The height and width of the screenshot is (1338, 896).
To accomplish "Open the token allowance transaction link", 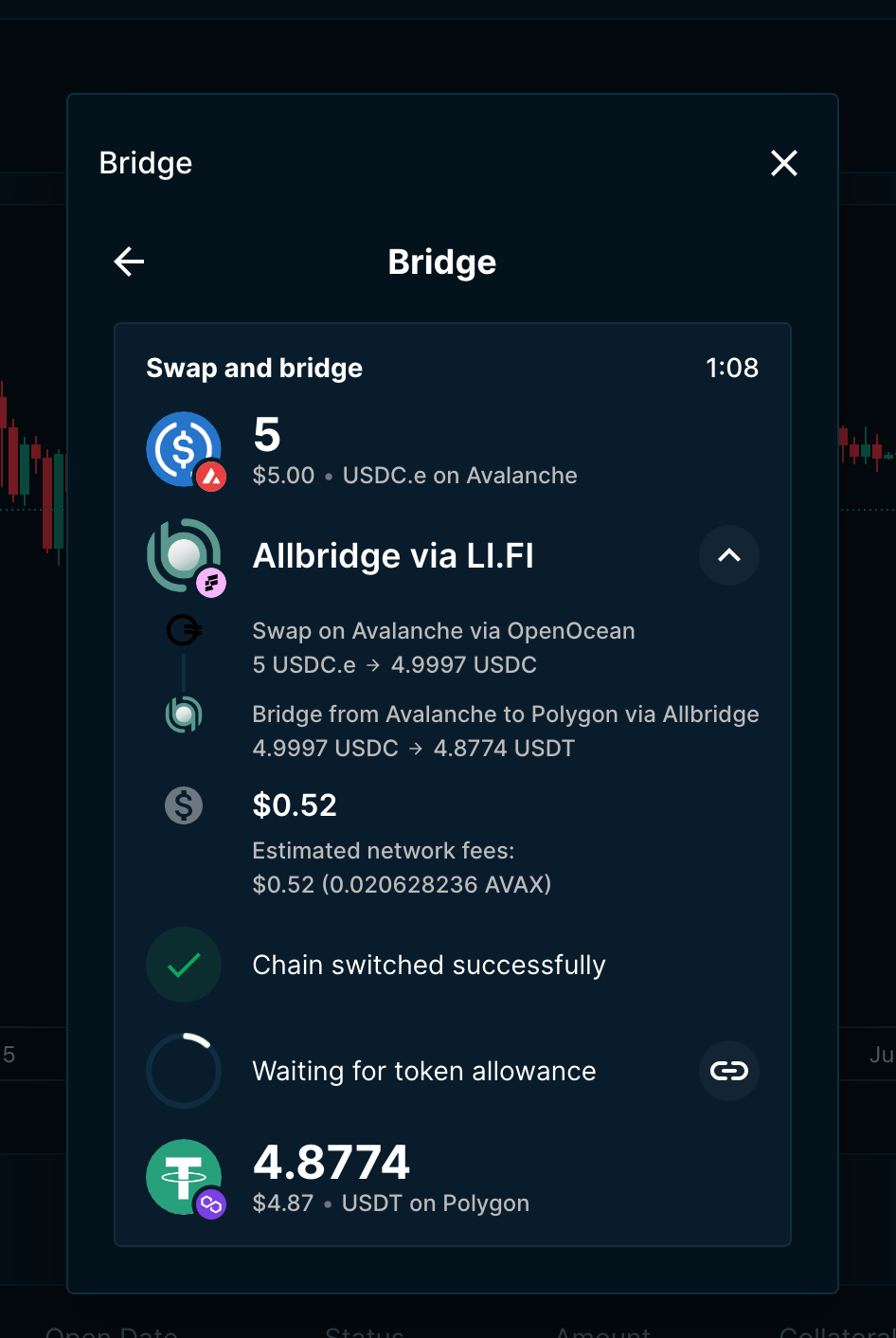I will pyautogui.click(x=728, y=1071).
